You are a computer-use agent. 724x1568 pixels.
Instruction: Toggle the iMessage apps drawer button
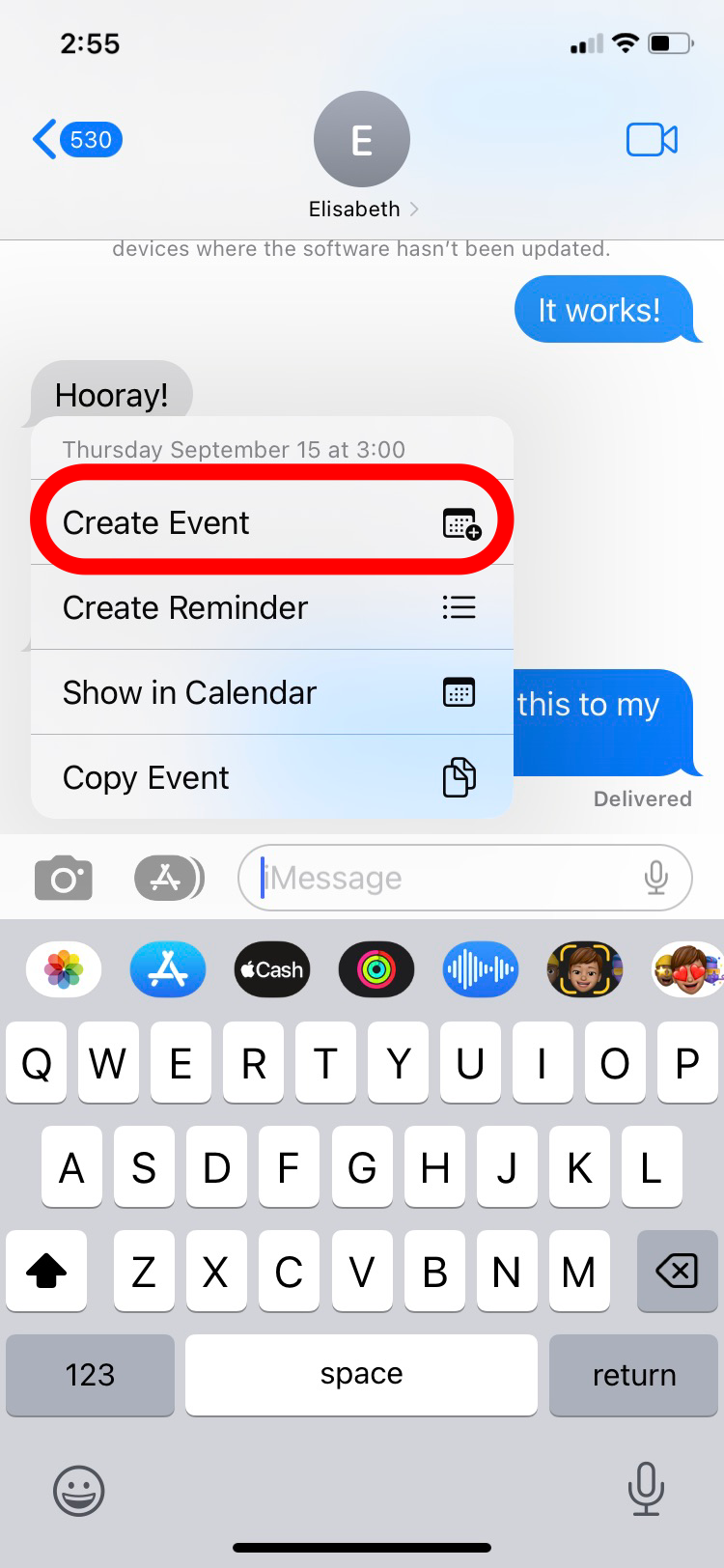[168, 878]
